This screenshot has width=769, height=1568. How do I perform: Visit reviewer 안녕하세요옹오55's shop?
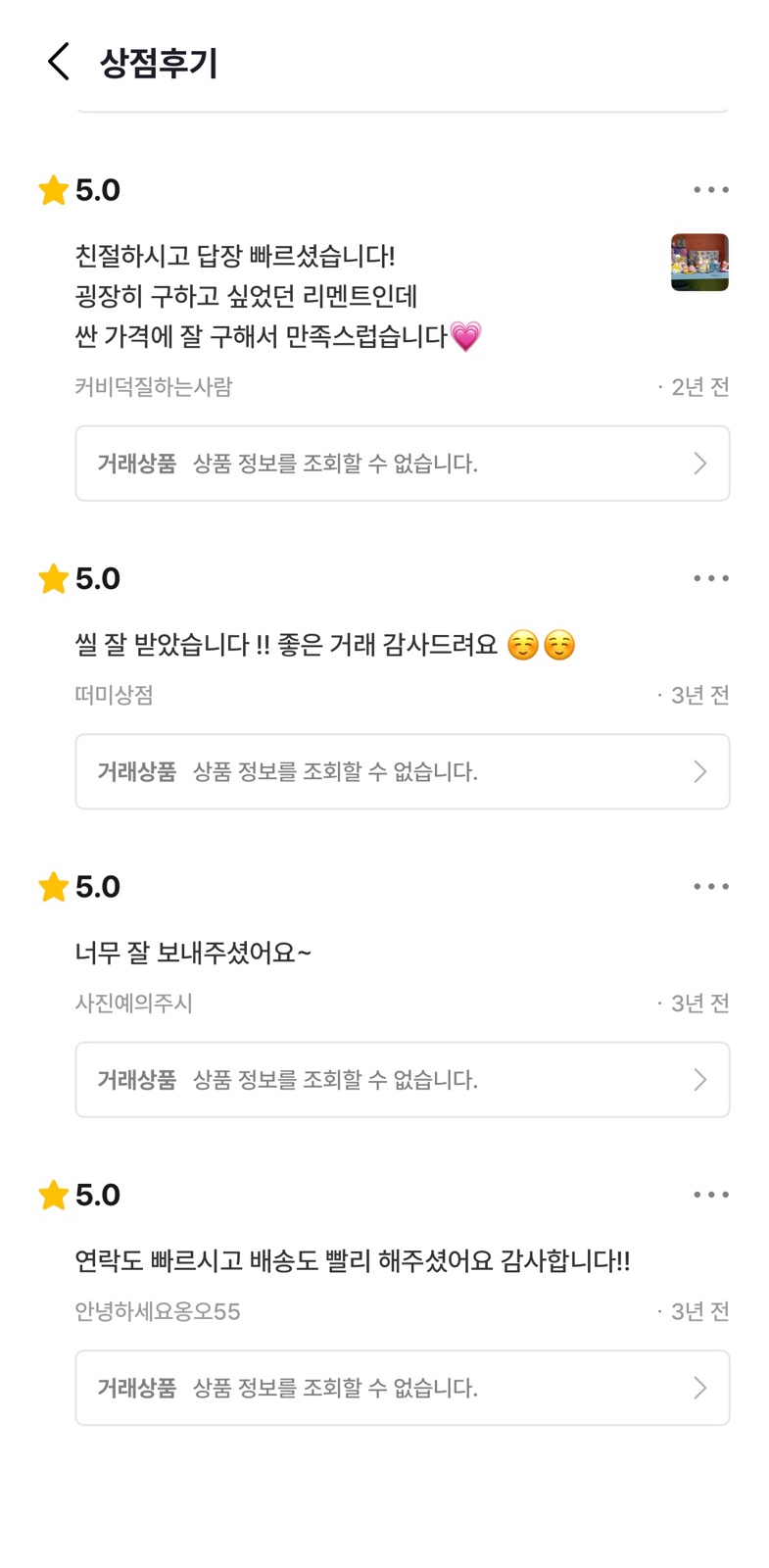tap(158, 1311)
